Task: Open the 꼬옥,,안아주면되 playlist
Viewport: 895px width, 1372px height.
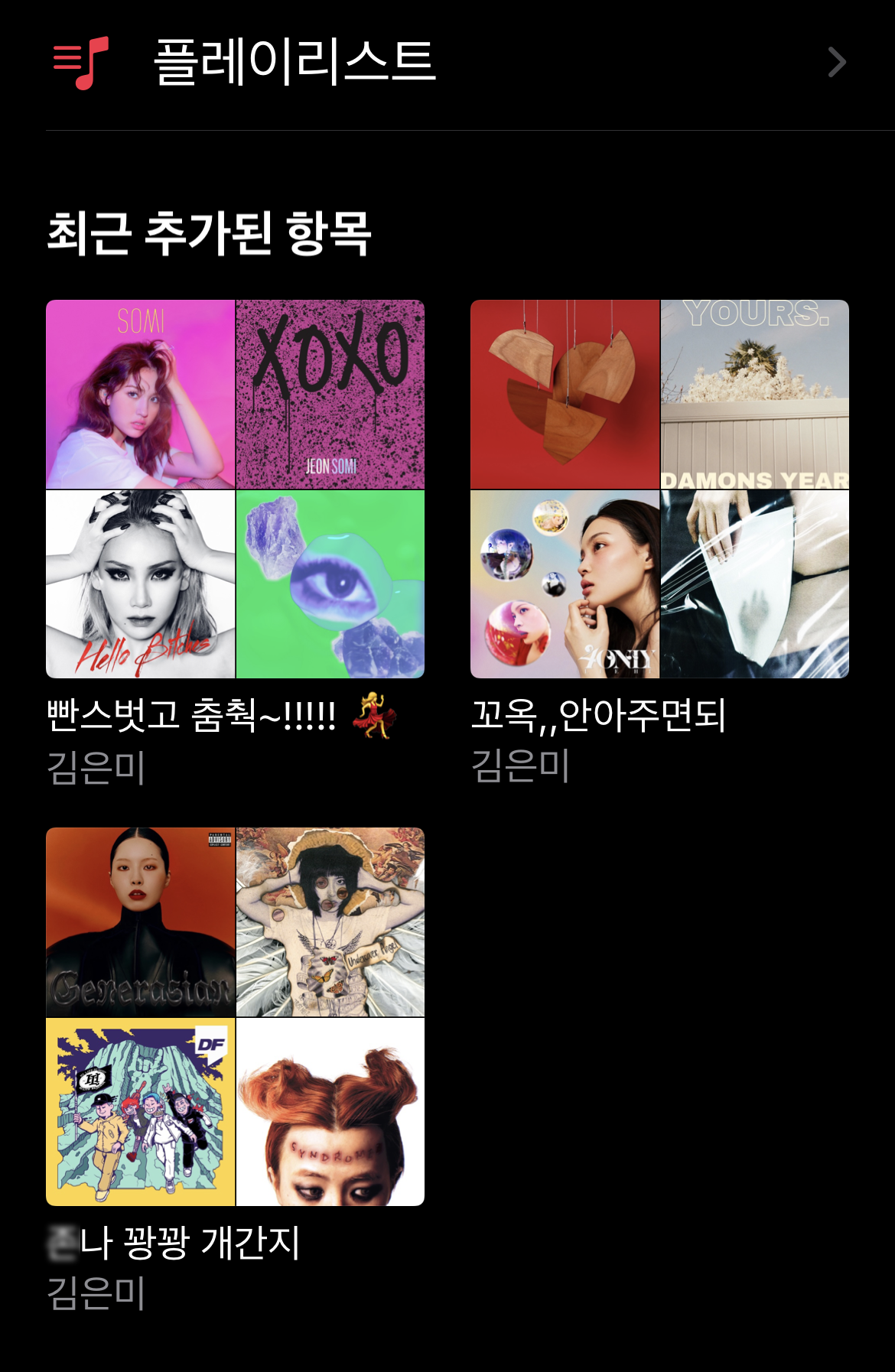Action: 601,715
